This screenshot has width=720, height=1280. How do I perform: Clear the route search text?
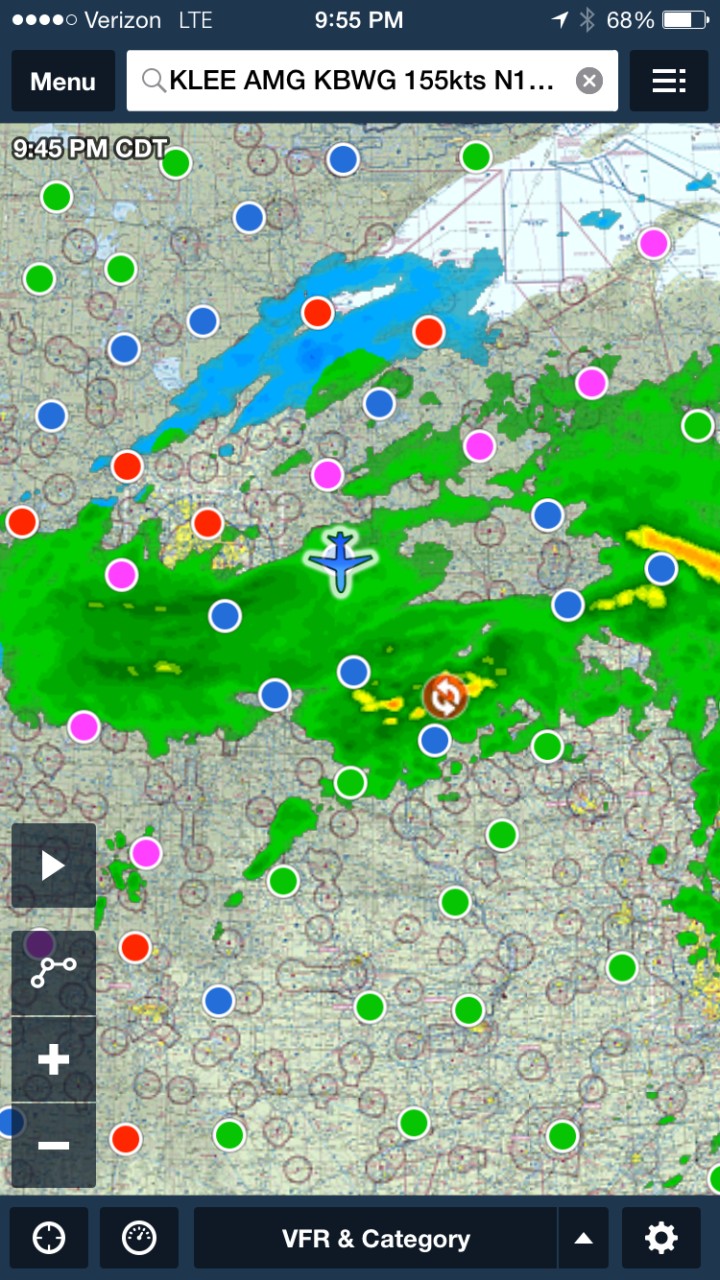pyautogui.click(x=589, y=81)
